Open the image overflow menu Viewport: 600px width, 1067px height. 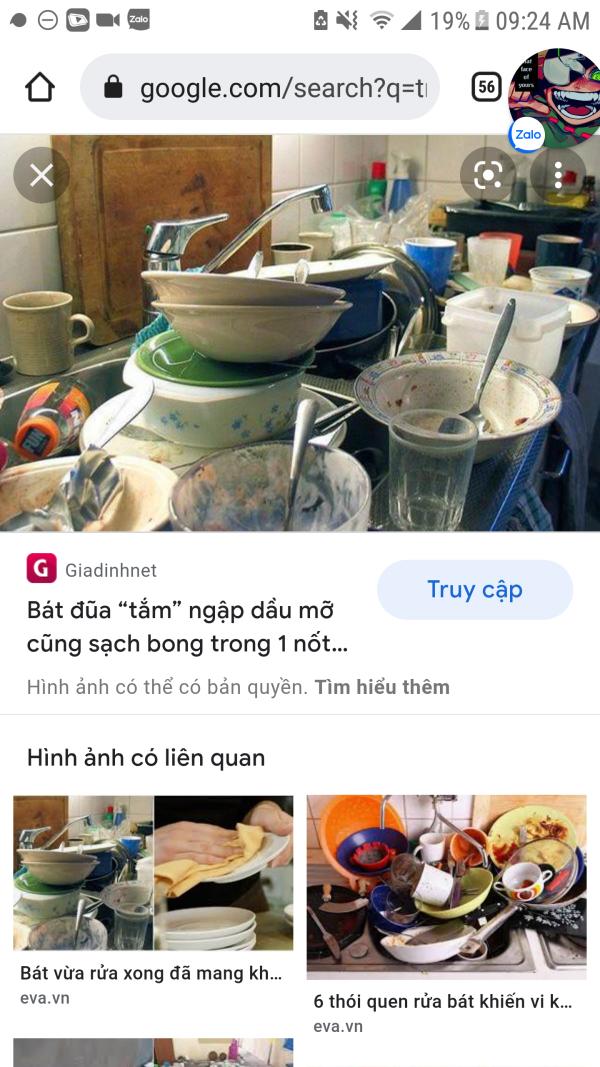point(558,176)
